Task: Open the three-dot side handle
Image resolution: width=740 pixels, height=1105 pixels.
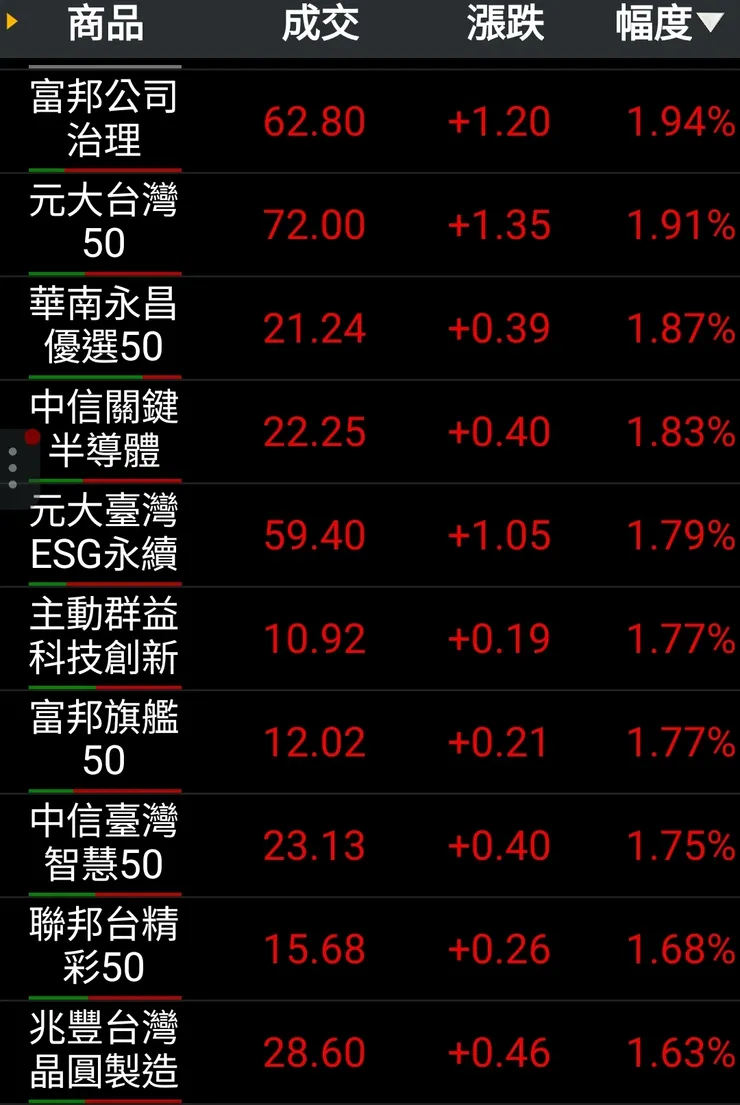Action: (x=13, y=467)
